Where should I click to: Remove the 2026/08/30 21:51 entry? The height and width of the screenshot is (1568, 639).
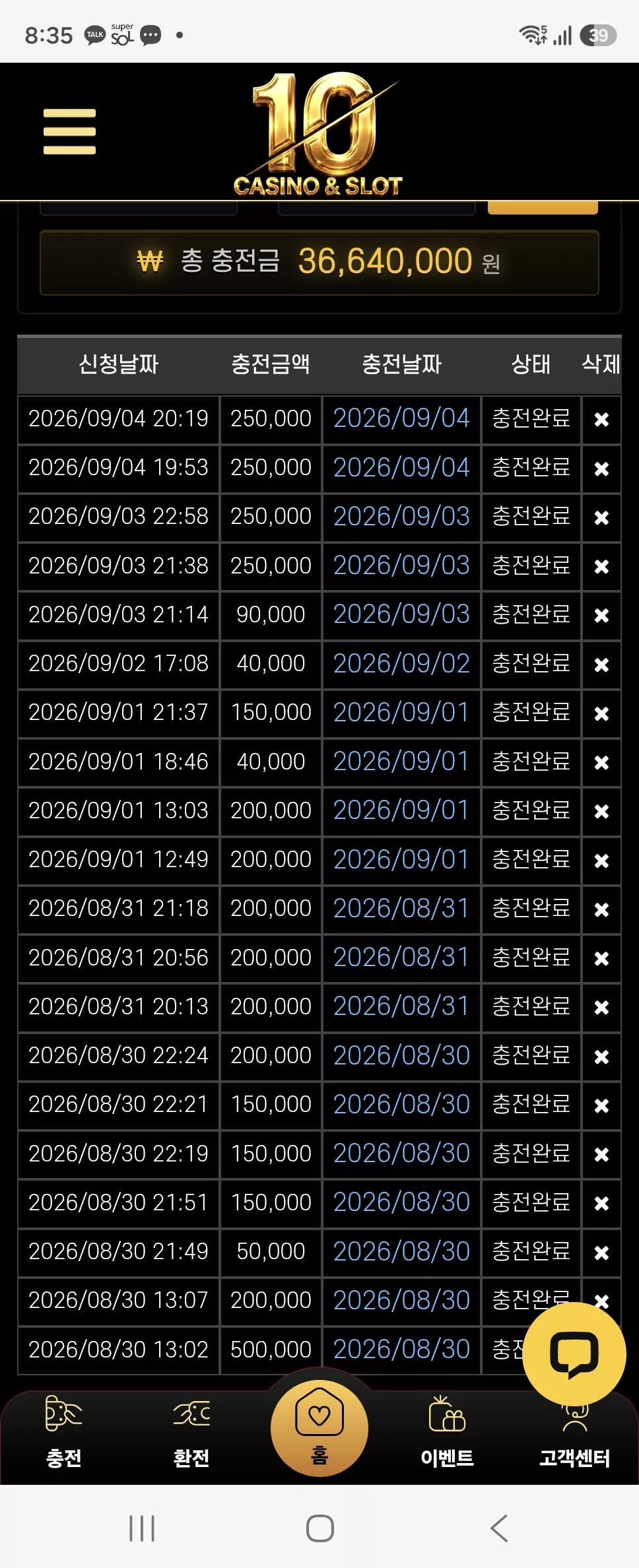pyautogui.click(x=601, y=1204)
